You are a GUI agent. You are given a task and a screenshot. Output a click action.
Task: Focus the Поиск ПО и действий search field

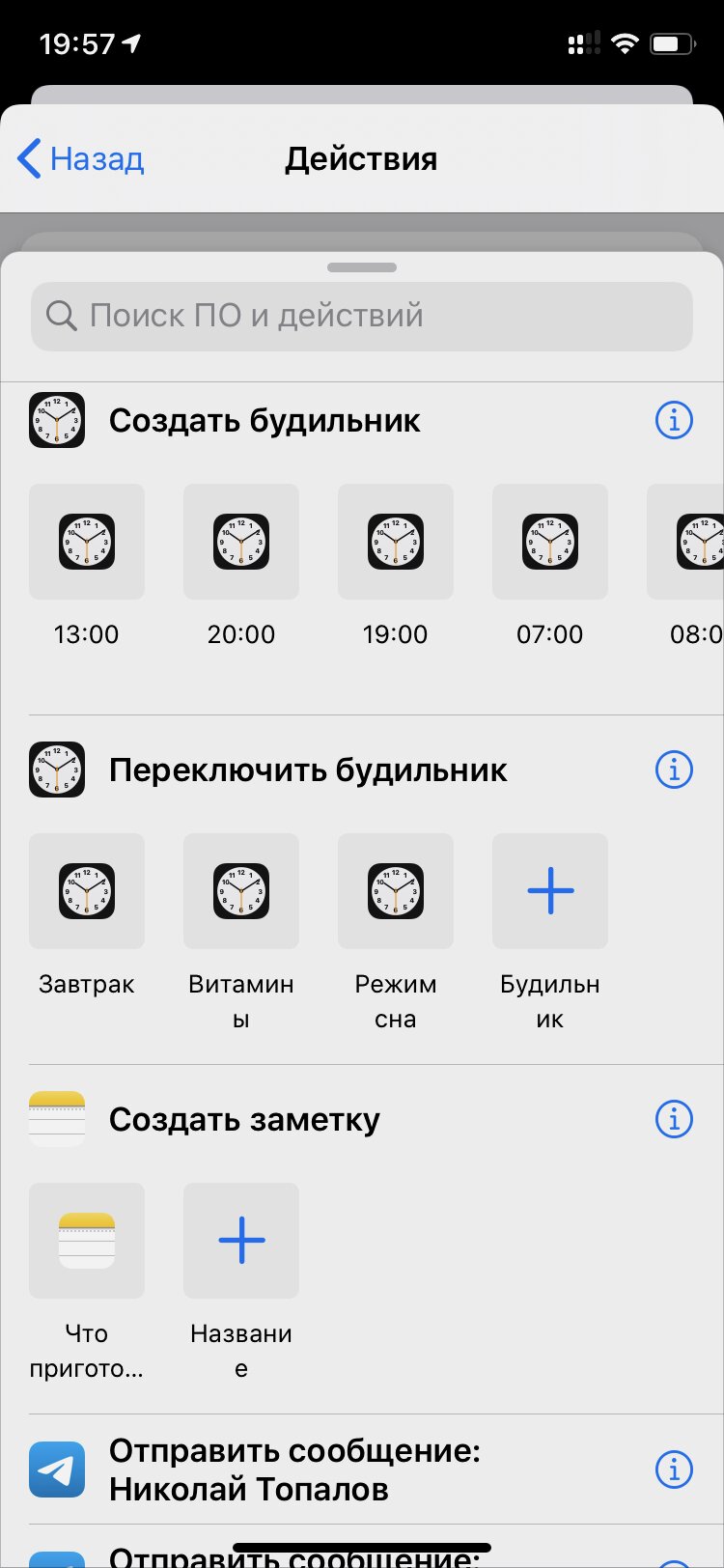(x=362, y=316)
